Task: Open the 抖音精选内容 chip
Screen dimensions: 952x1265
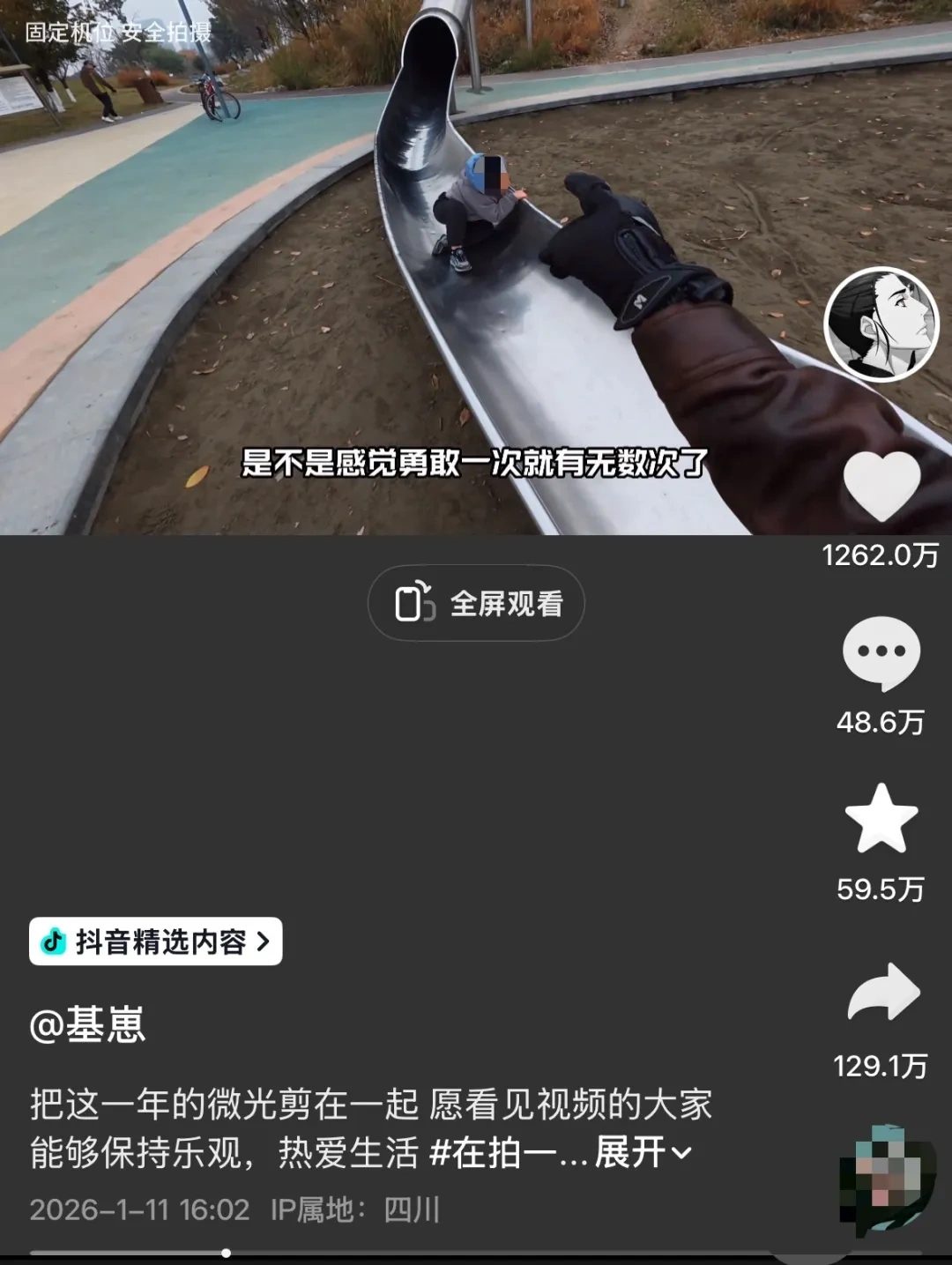Action: [156, 941]
